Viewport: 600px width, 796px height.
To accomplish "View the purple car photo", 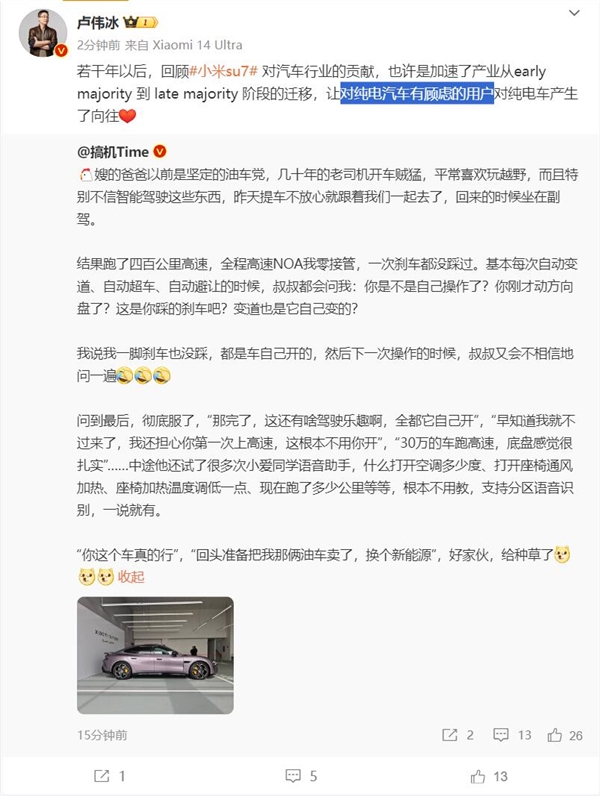I will [155, 655].
